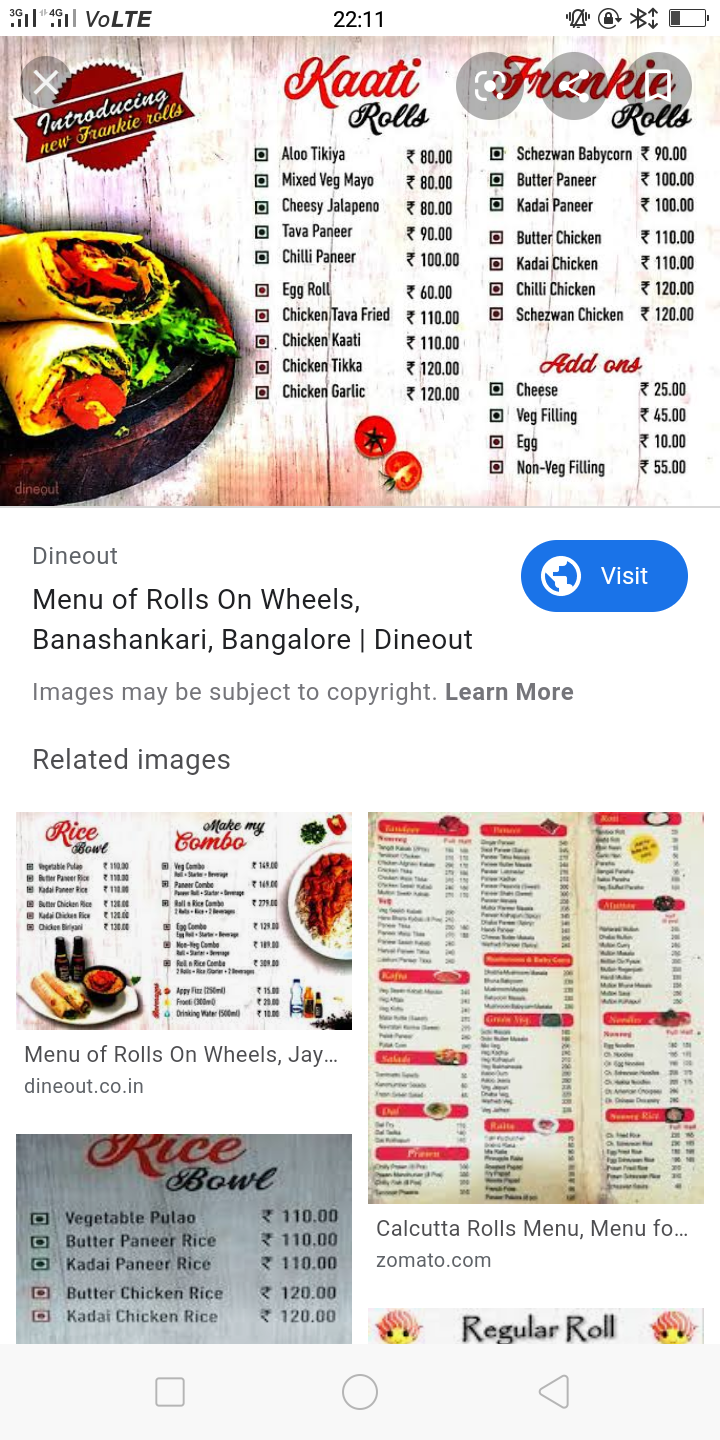Viewport: 720px width, 1440px height.
Task: Open the Rice Bowl related image
Action: pyautogui.click(x=184, y=1238)
